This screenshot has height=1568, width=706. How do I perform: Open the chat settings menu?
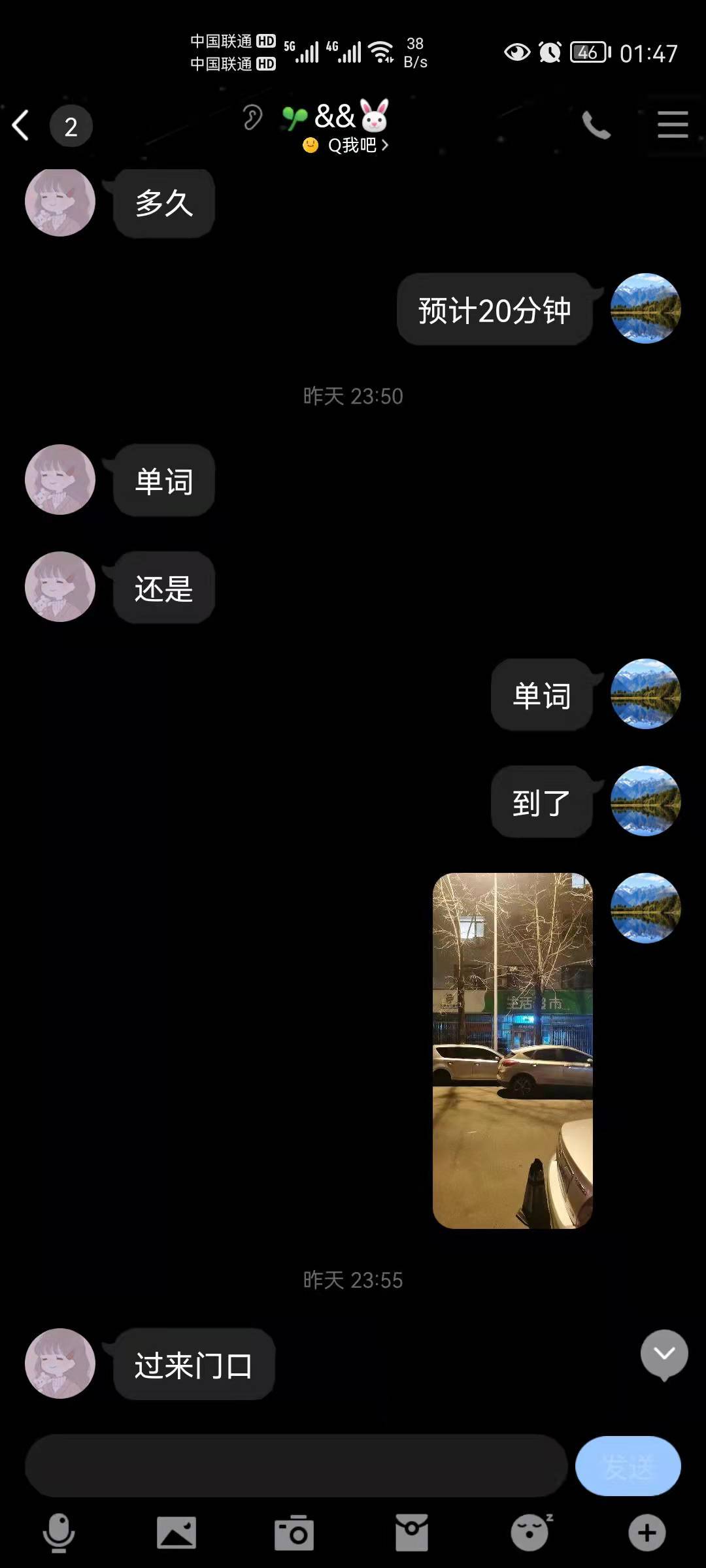tap(672, 124)
